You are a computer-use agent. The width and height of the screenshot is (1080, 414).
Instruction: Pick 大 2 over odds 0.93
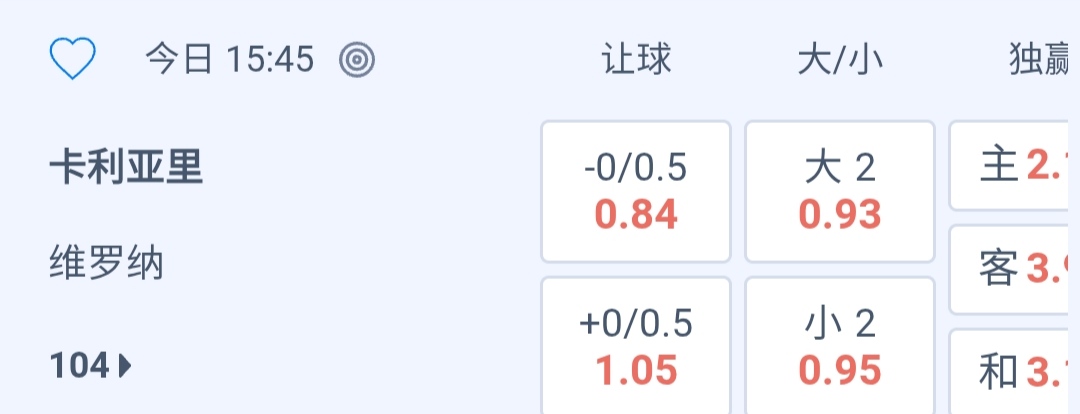840,192
